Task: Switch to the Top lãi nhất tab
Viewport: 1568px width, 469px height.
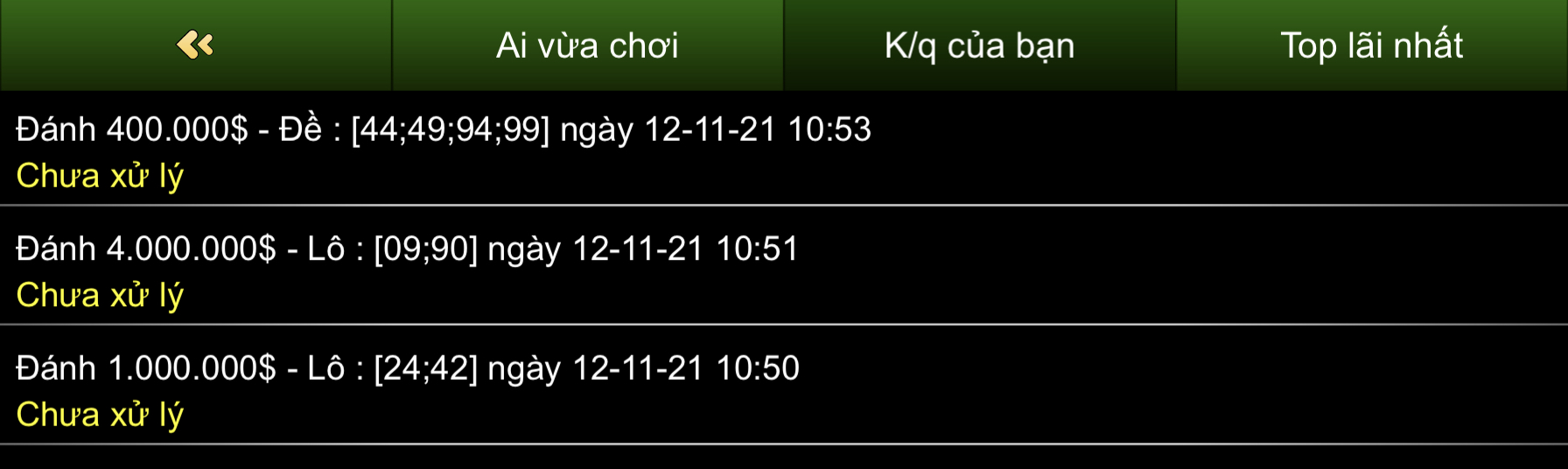Action: [x=1371, y=45]
